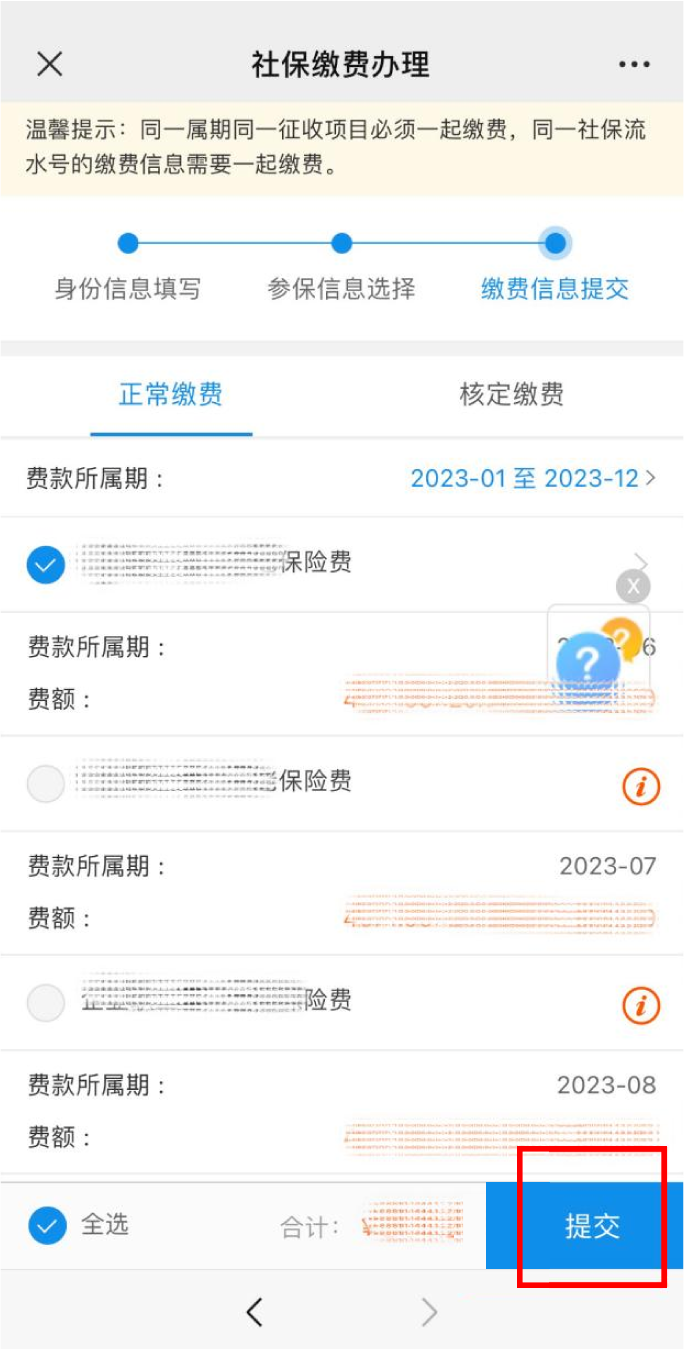Switch to the 核定缴费 tab
The height and width of the screenshot is (1349, 685).
tap(512, 394)
